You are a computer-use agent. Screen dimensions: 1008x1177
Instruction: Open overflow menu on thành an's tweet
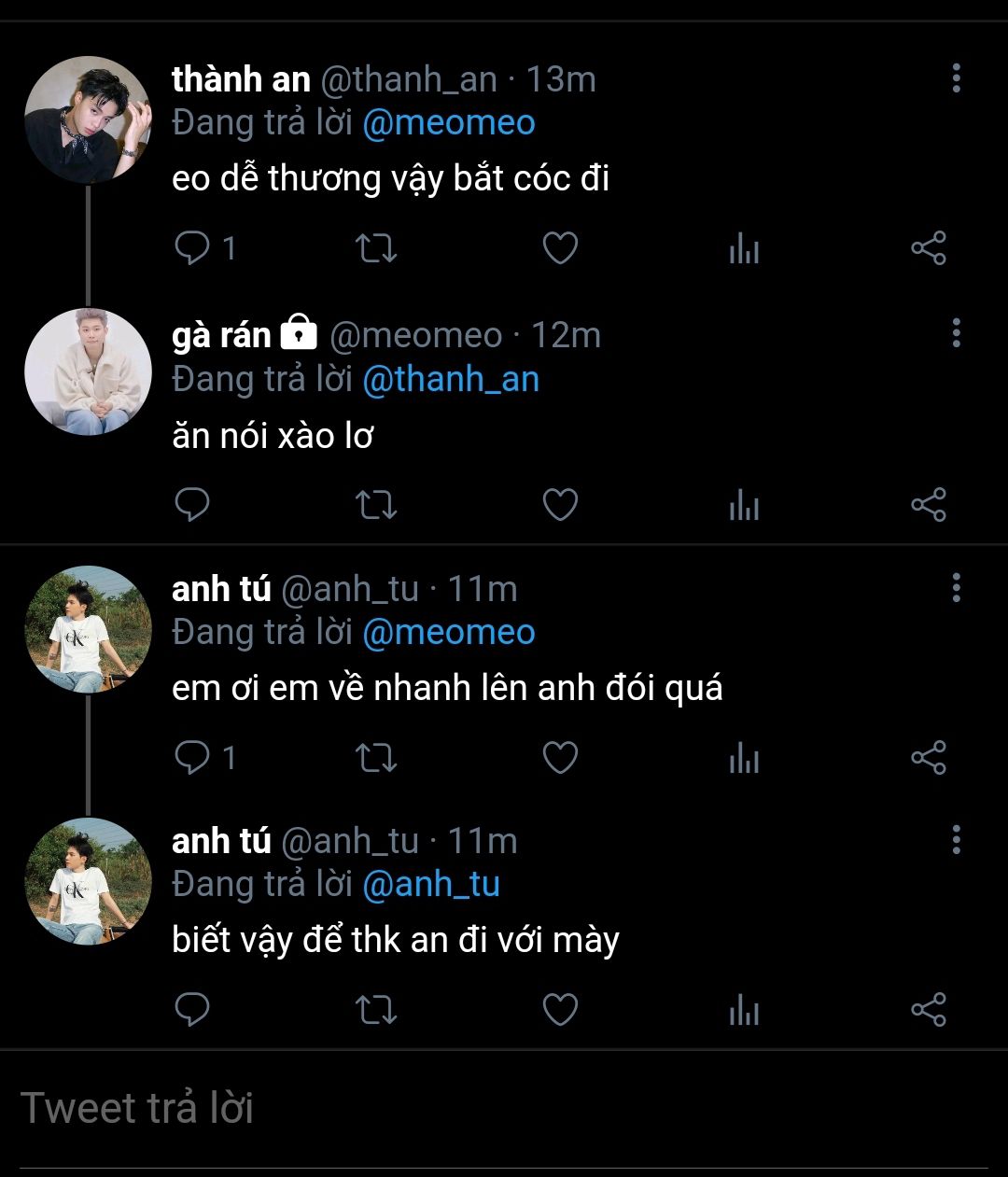pyautogui.click(x=956, y=78)
